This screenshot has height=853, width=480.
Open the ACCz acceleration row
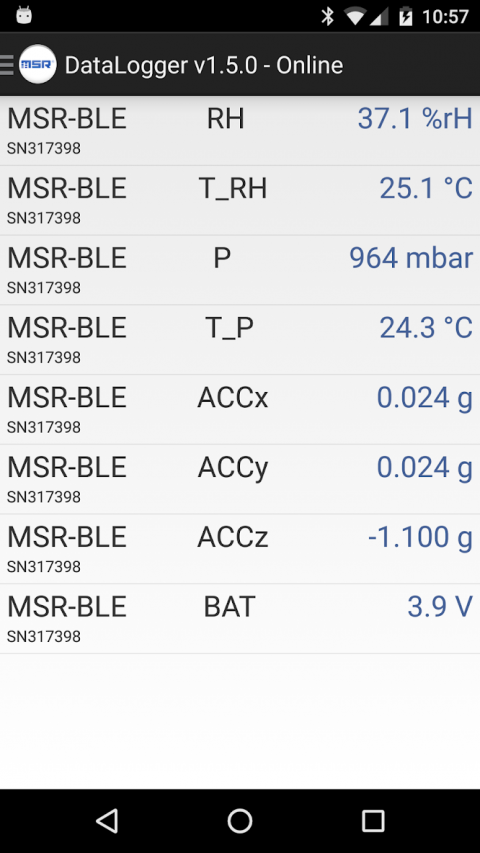240,549
